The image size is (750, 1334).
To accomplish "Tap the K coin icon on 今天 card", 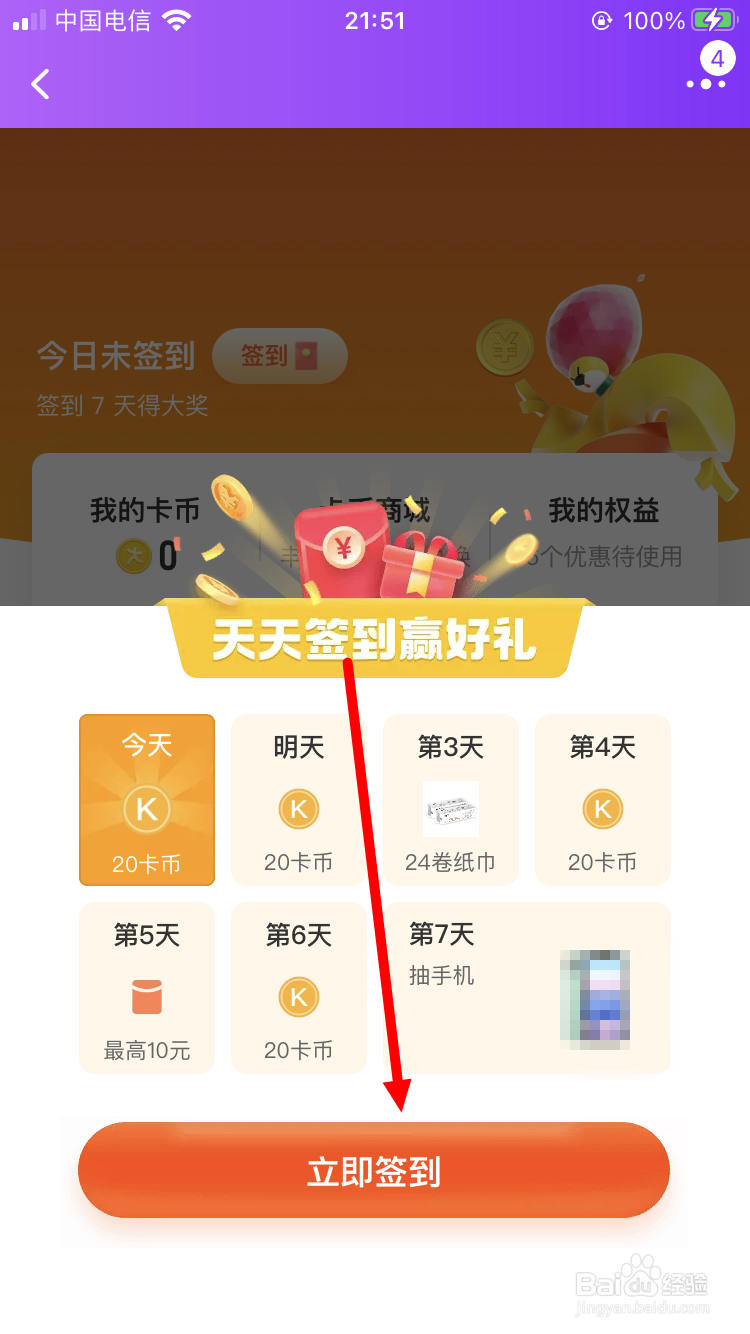I will pyautogui.click(x=146, y=809).
